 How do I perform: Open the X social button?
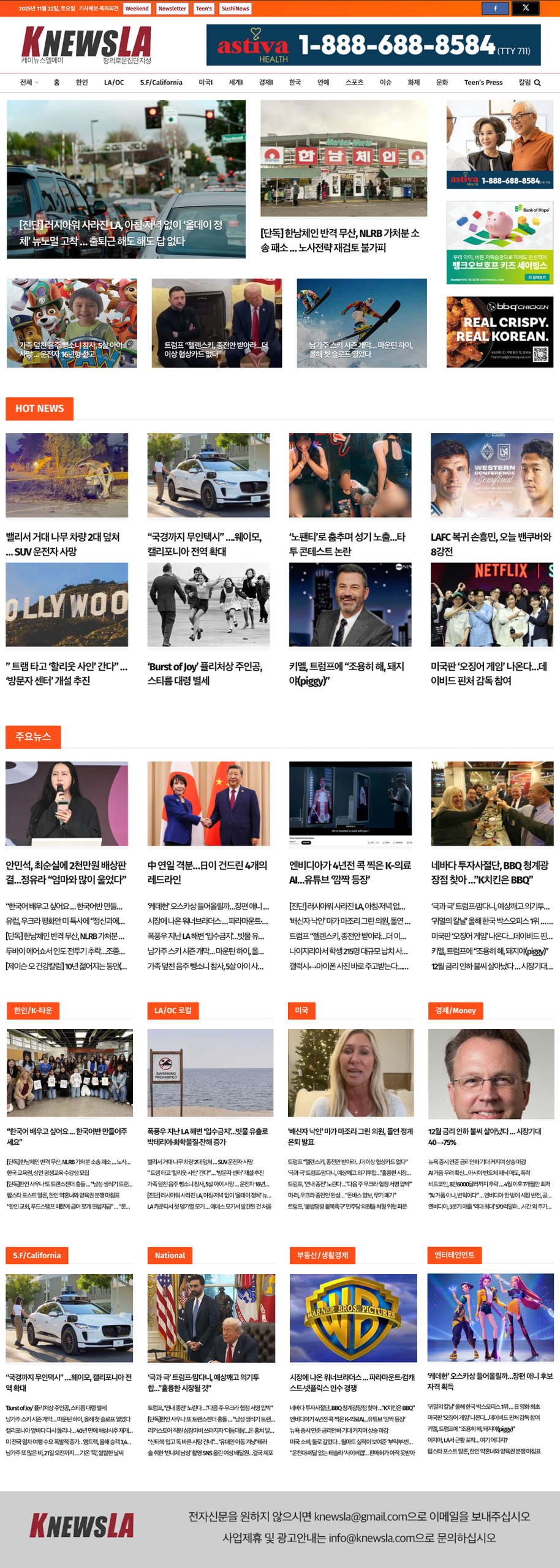tap(525, 8)
